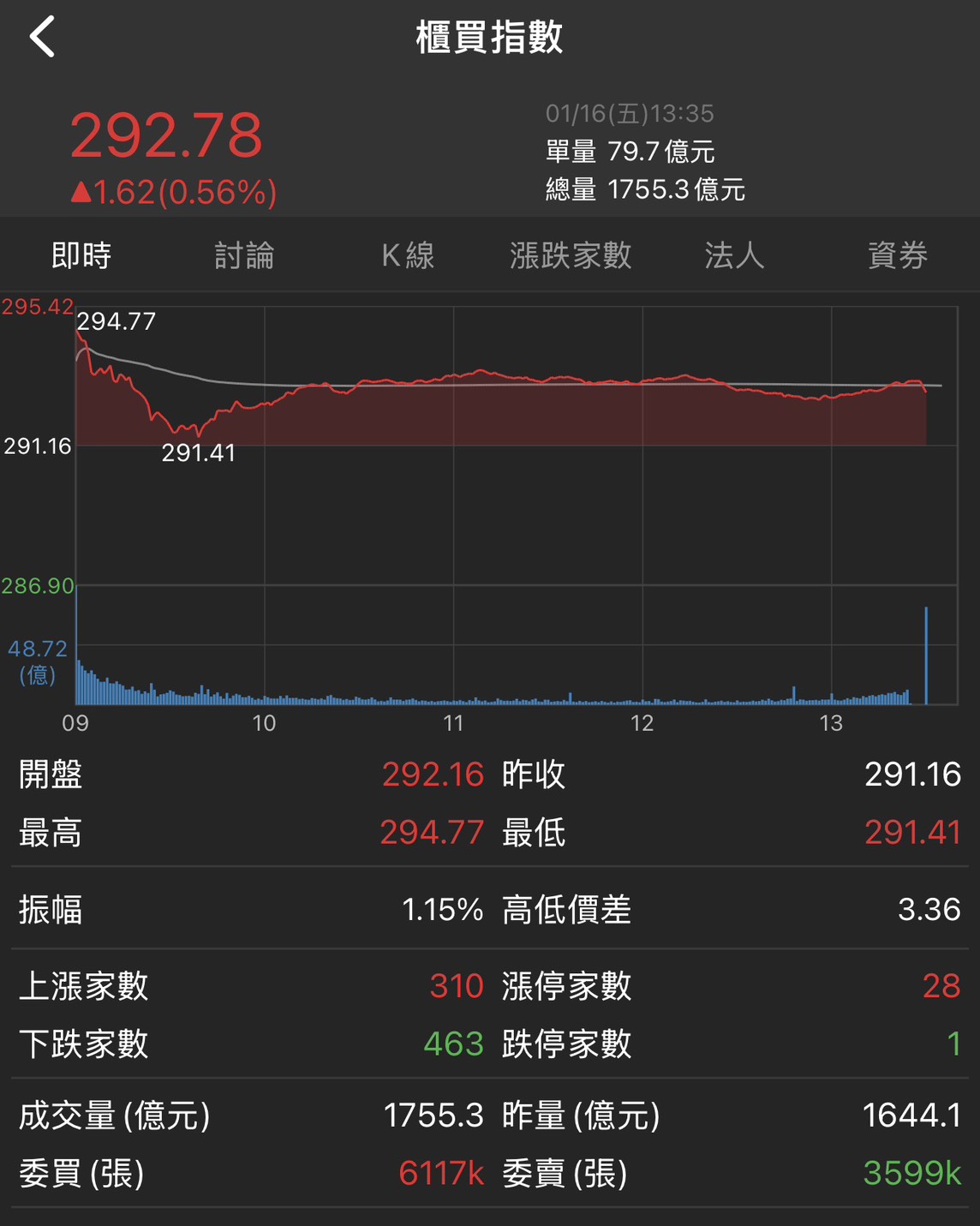Tap the change indicator 1.62(0.56%)

click(172, 193)
